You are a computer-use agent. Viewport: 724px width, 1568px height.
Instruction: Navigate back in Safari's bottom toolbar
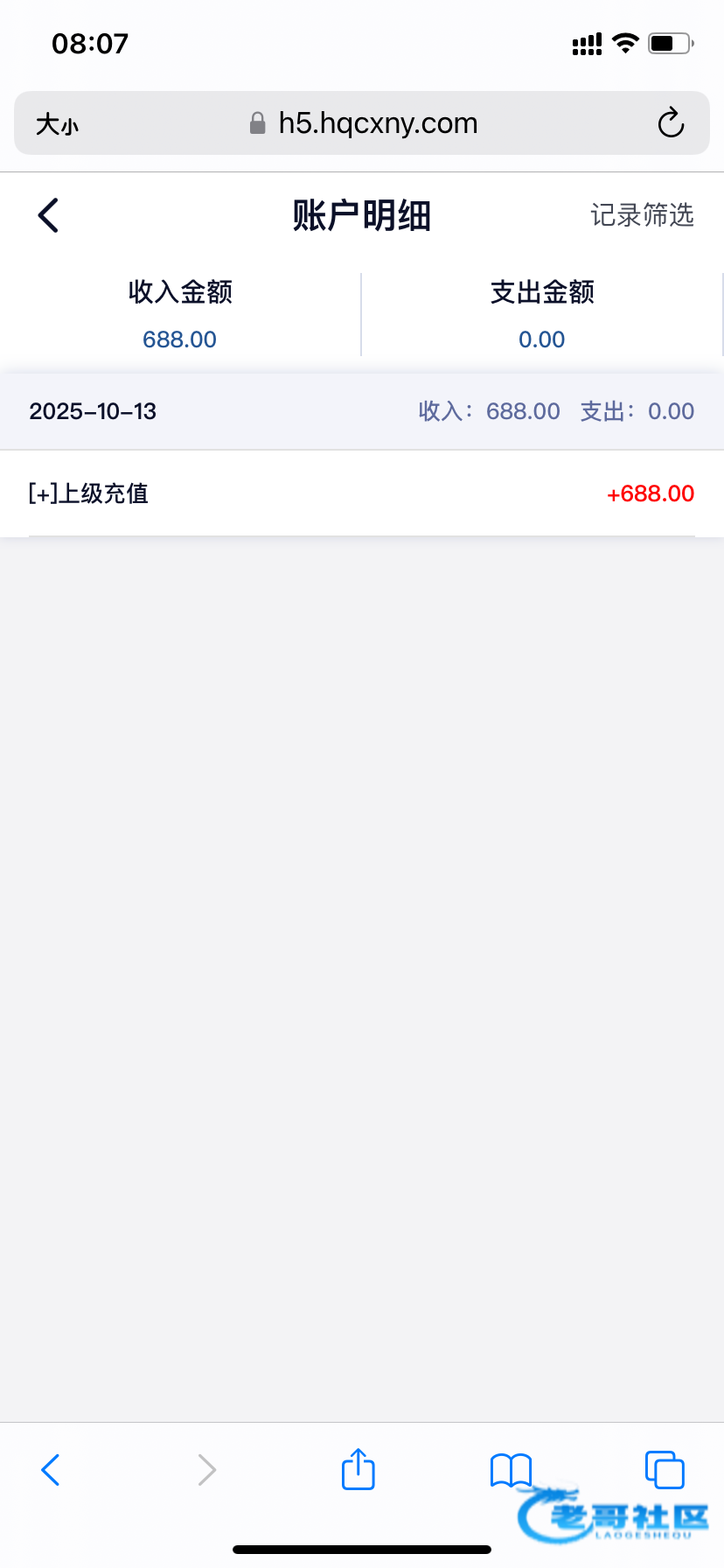click(51, 1470)
